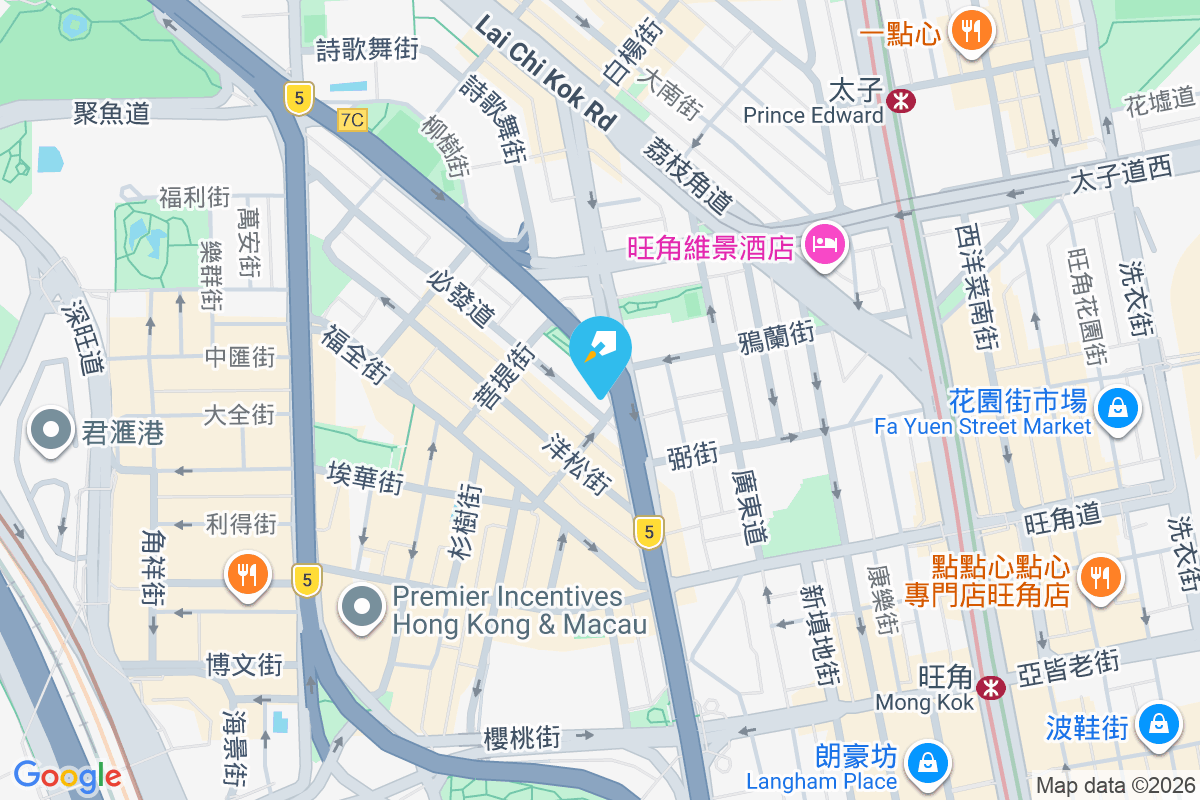Viewport: 1200px width, 800px height.
Task: Tap the Langham Place shopping pin
Action: (929, 765)
